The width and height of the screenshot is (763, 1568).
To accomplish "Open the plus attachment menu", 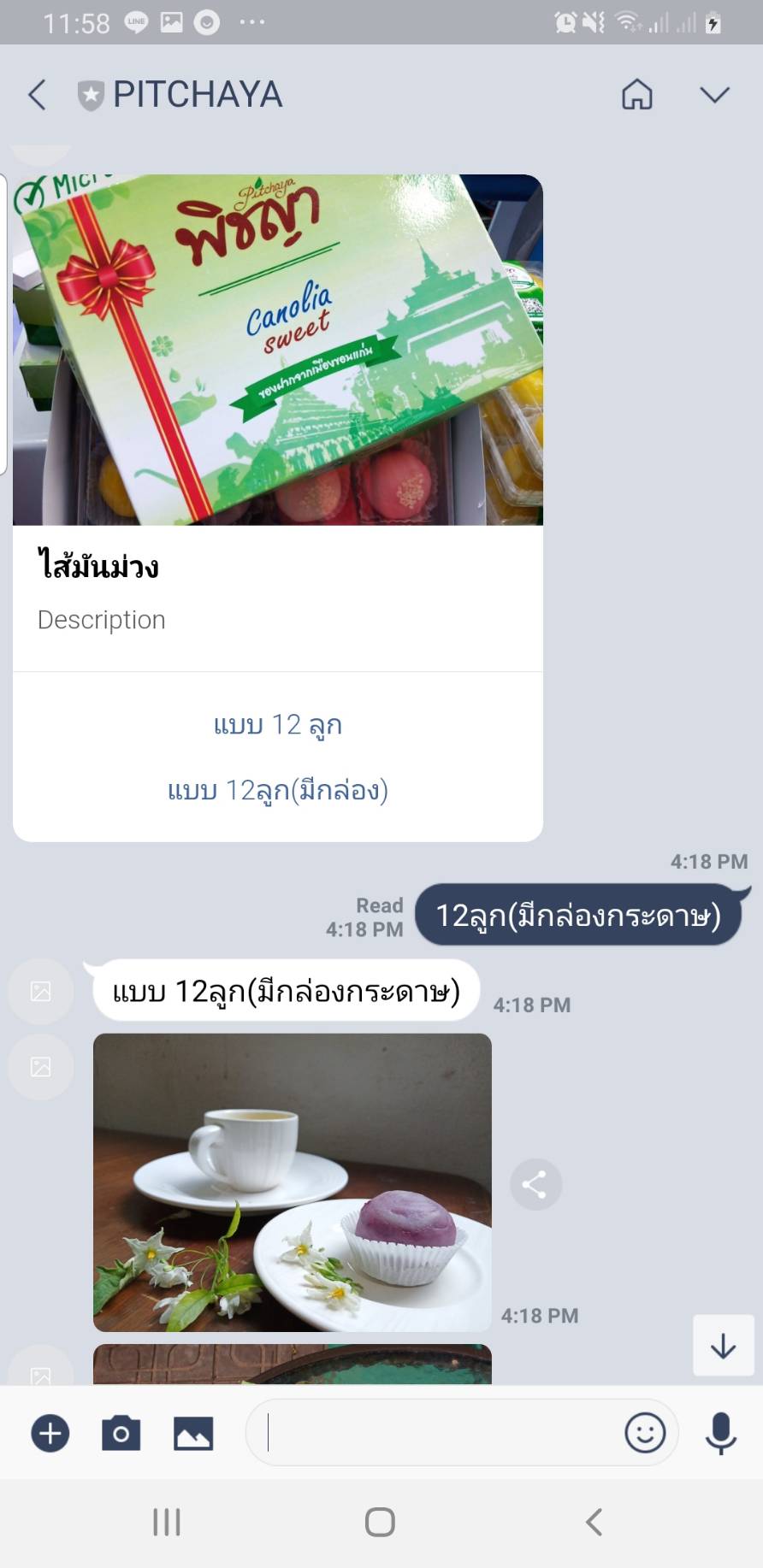I will (x=50, y=1433).
